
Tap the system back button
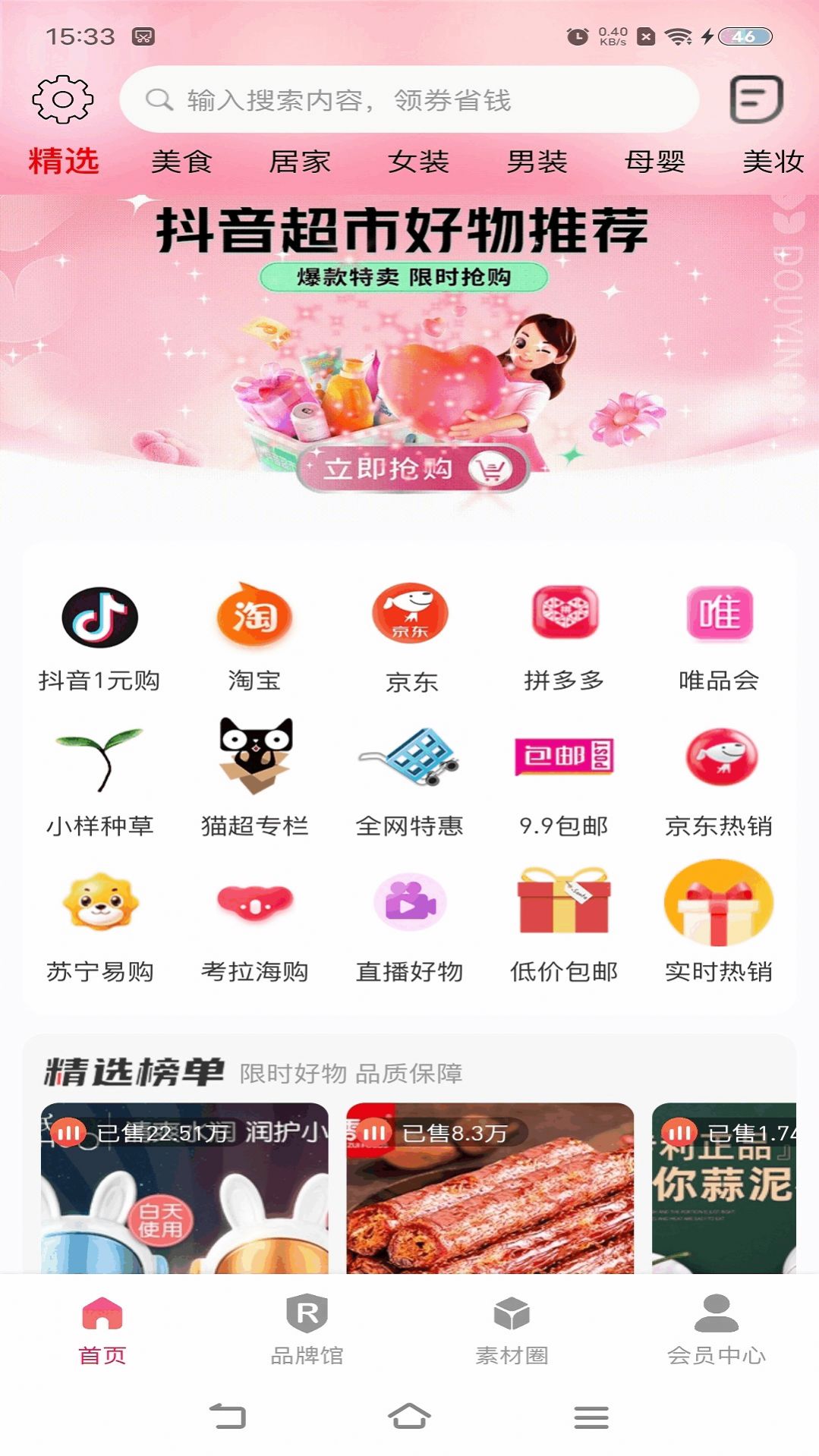coord(228,1416)
